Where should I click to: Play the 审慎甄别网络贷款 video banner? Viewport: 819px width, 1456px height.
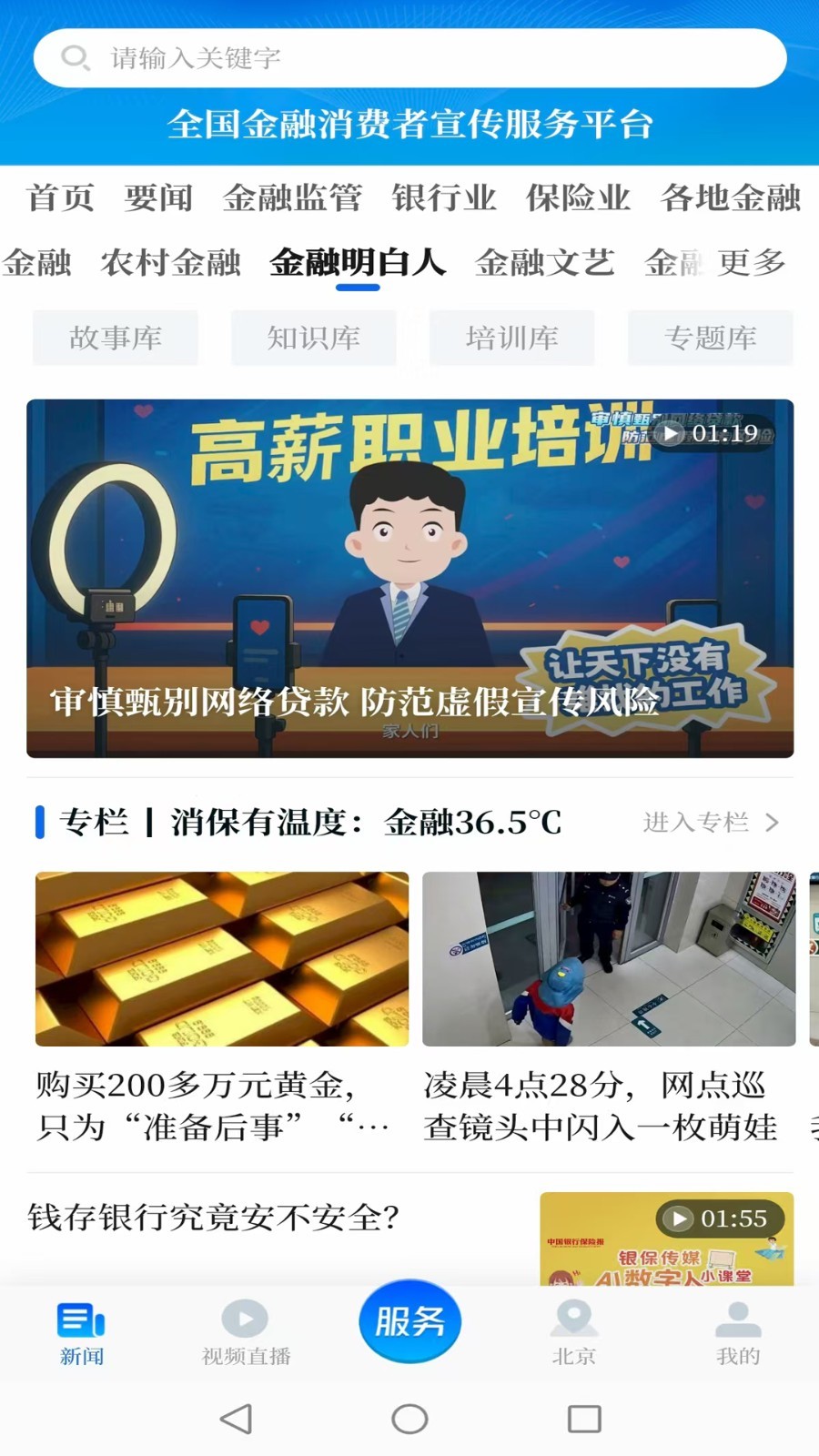(x=409, y=578)
